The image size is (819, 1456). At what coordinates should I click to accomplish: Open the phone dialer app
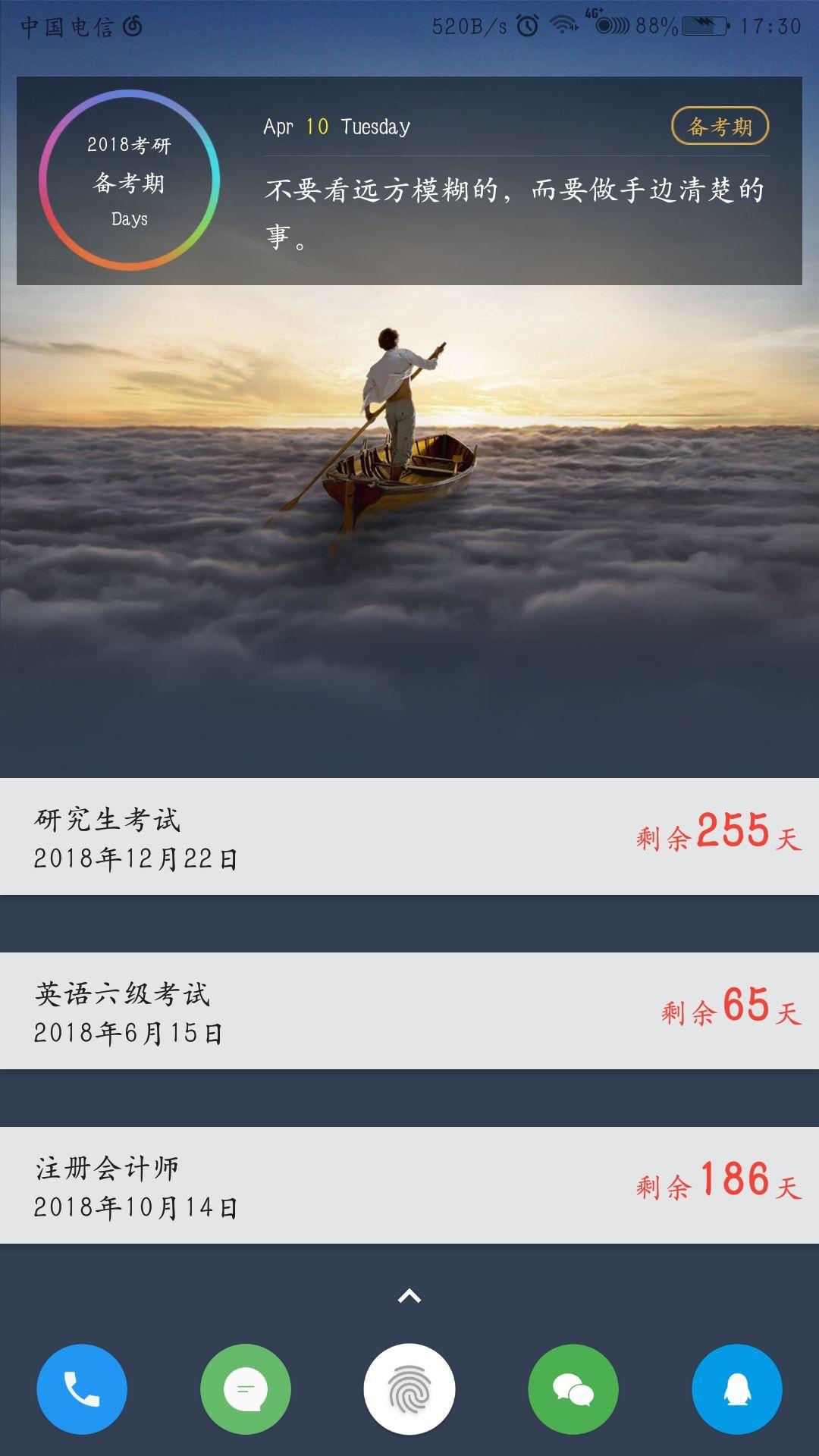tap(82, 1389)
